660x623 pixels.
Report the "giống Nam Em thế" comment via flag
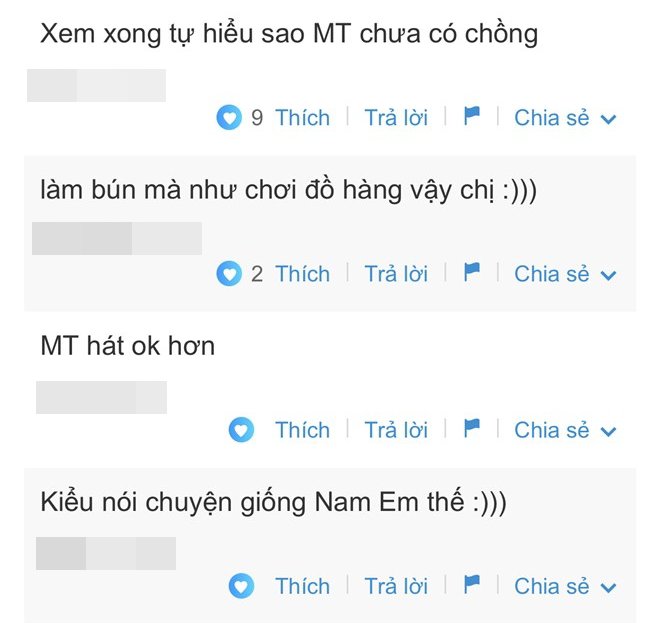(472, 585)
